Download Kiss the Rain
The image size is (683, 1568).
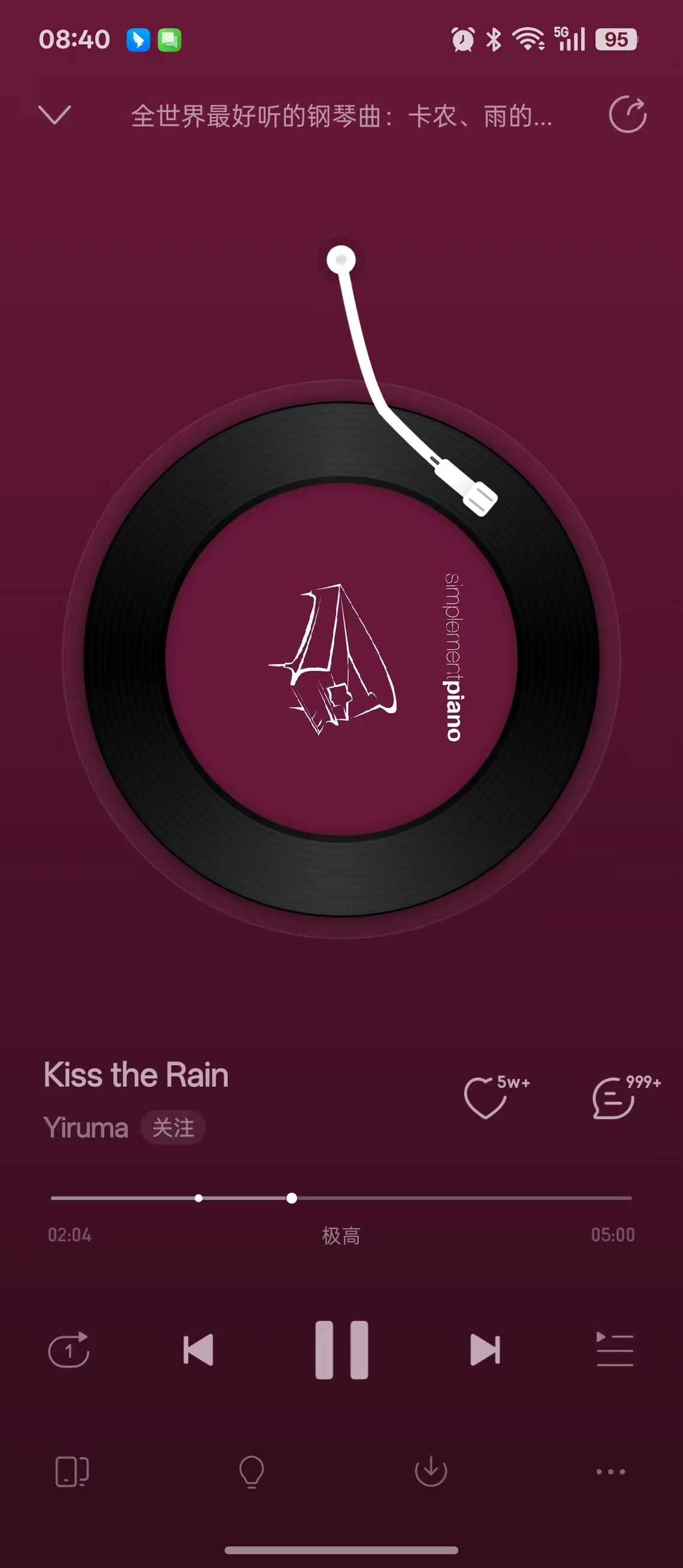(431, 1471)
